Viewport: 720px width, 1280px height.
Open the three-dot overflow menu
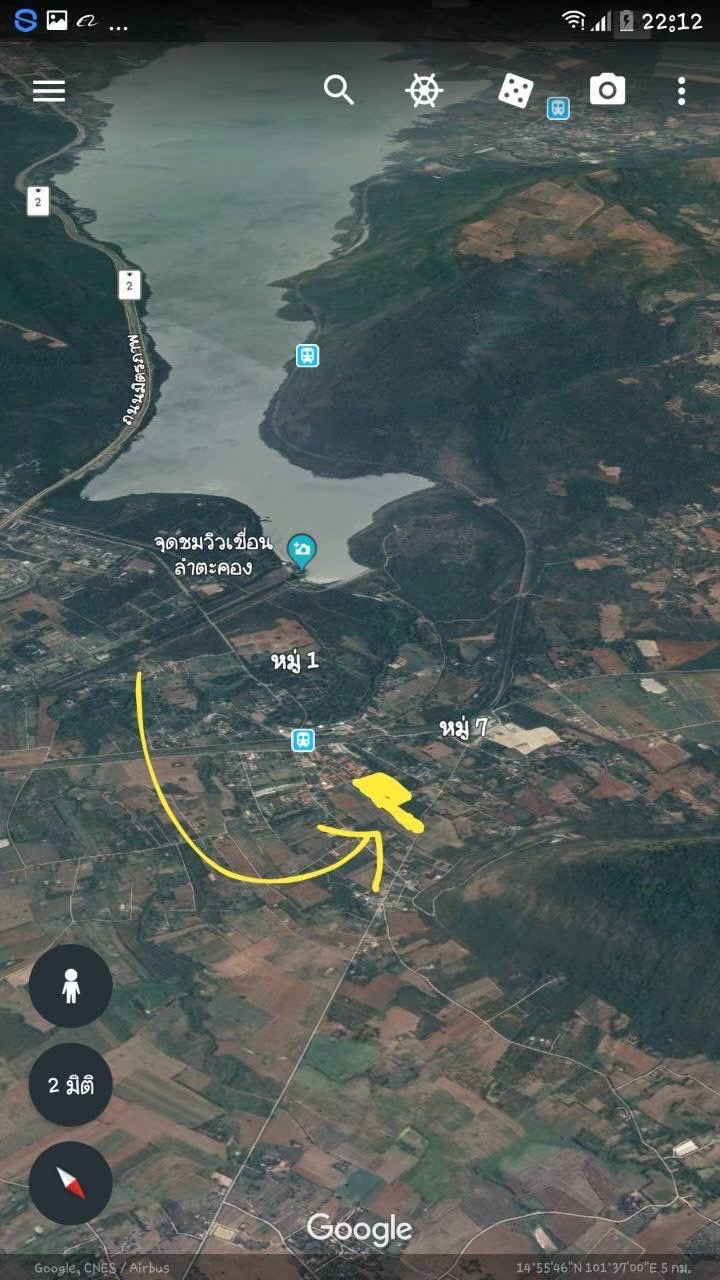tap(681, 91)
